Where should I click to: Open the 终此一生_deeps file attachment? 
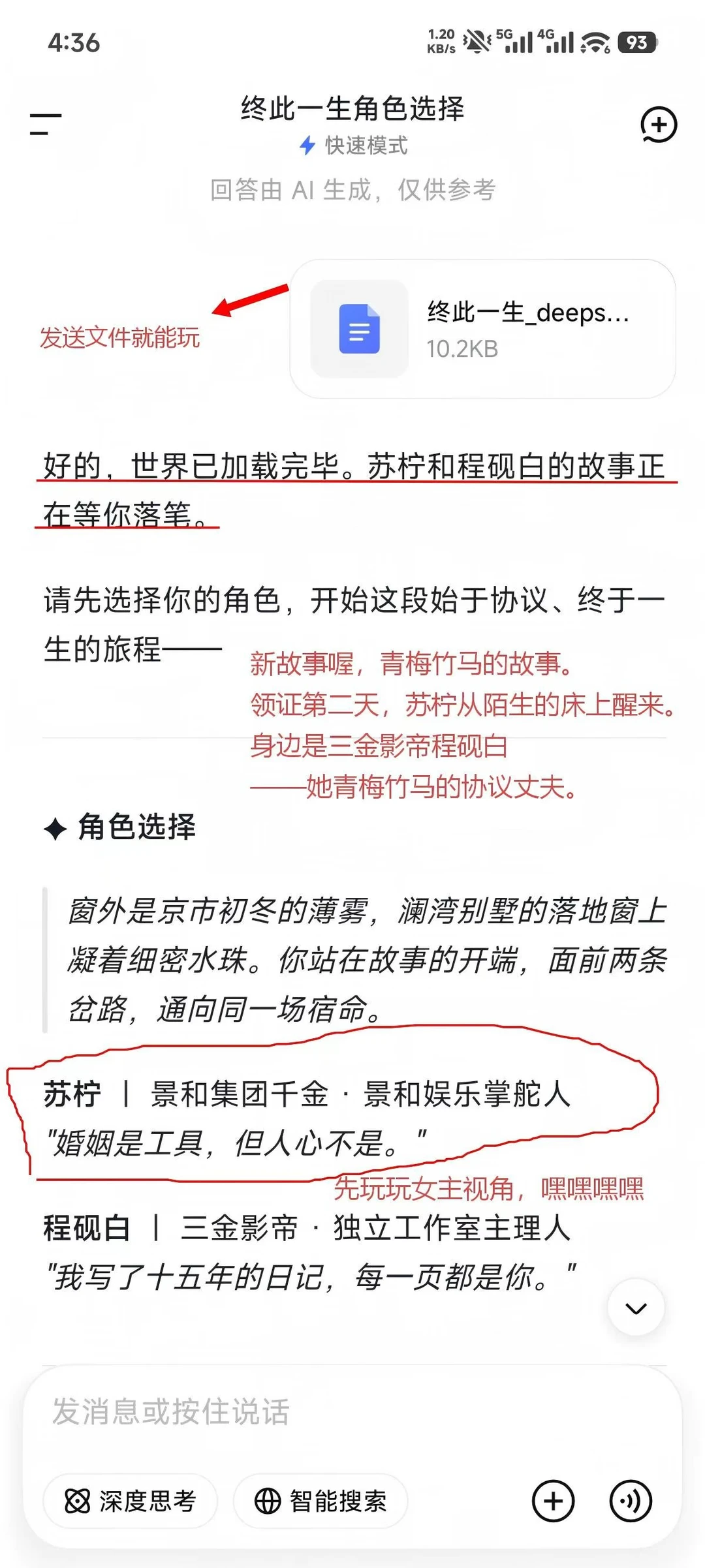point(482,329)
